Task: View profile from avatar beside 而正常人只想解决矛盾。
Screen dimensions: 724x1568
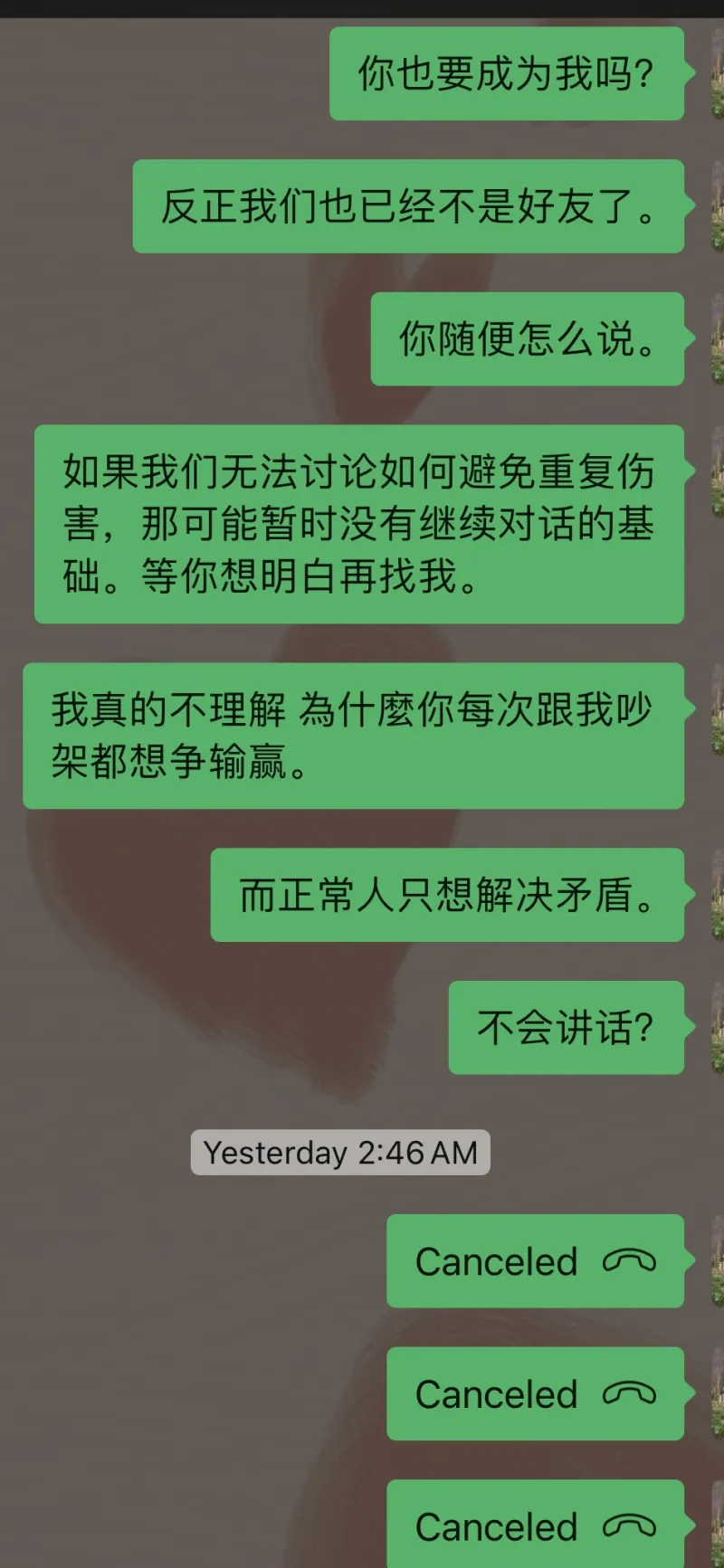Action: tap(717, 895)
